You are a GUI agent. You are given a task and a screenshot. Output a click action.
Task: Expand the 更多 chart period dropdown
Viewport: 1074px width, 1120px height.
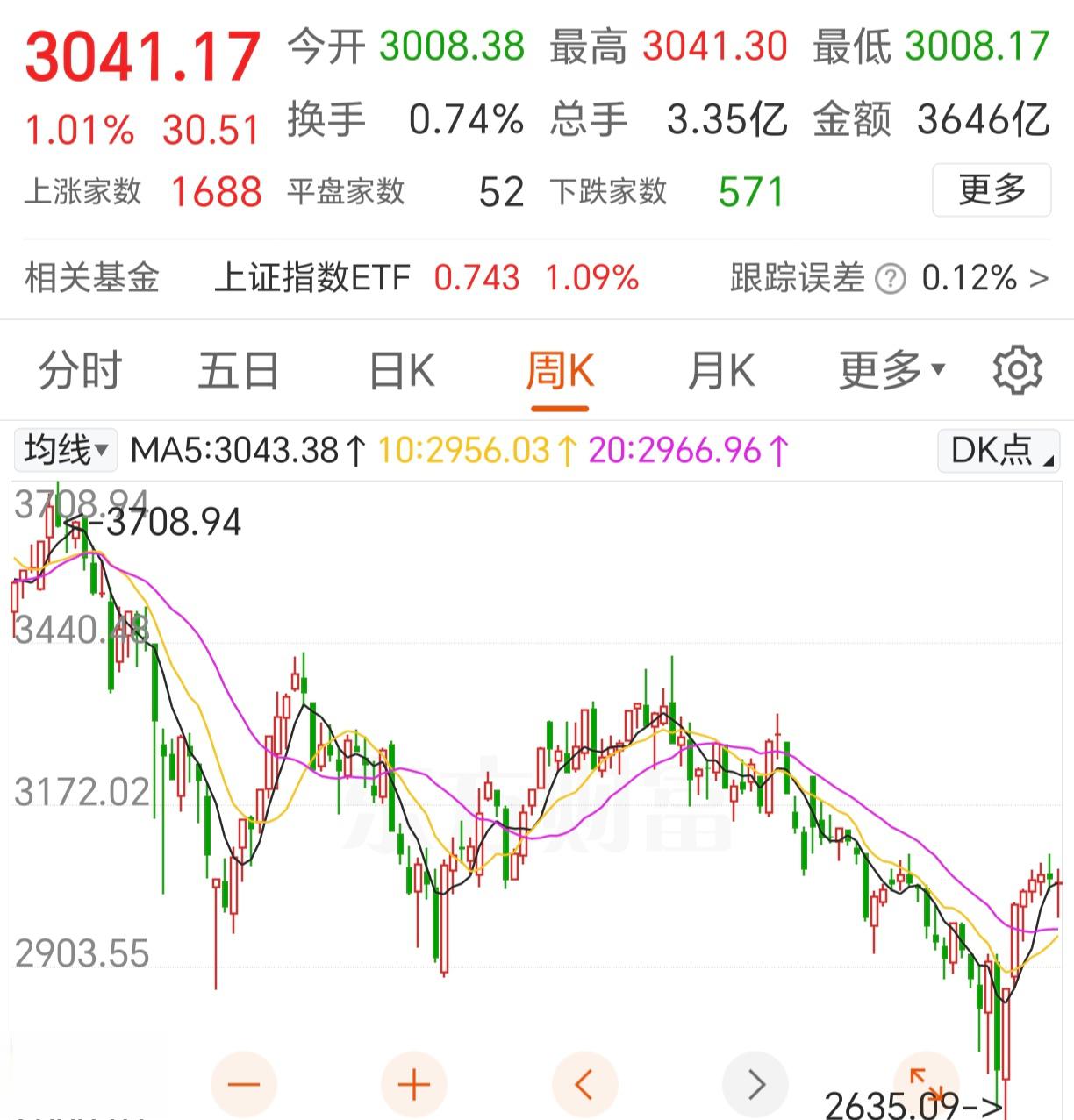click(891, 370)
